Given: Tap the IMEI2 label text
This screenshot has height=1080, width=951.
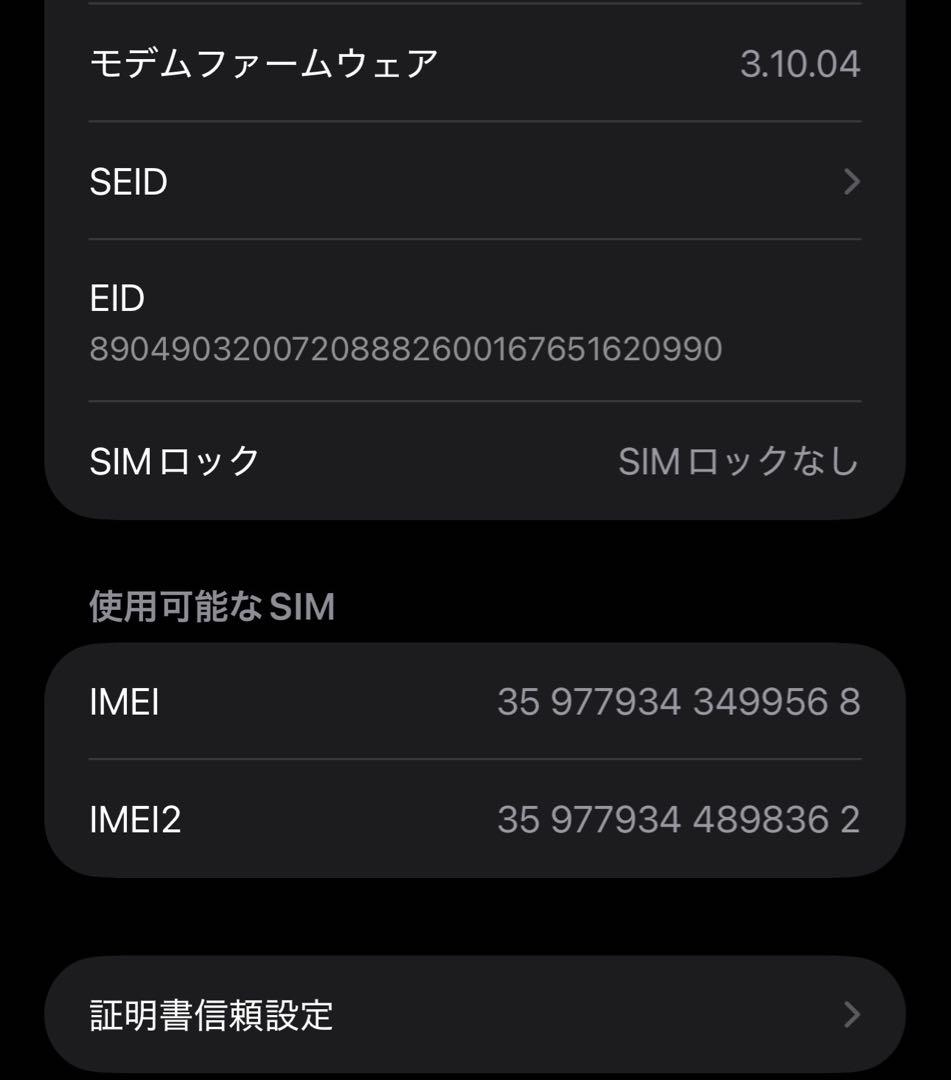Looking at the screenshot, I should coord(137,820).
